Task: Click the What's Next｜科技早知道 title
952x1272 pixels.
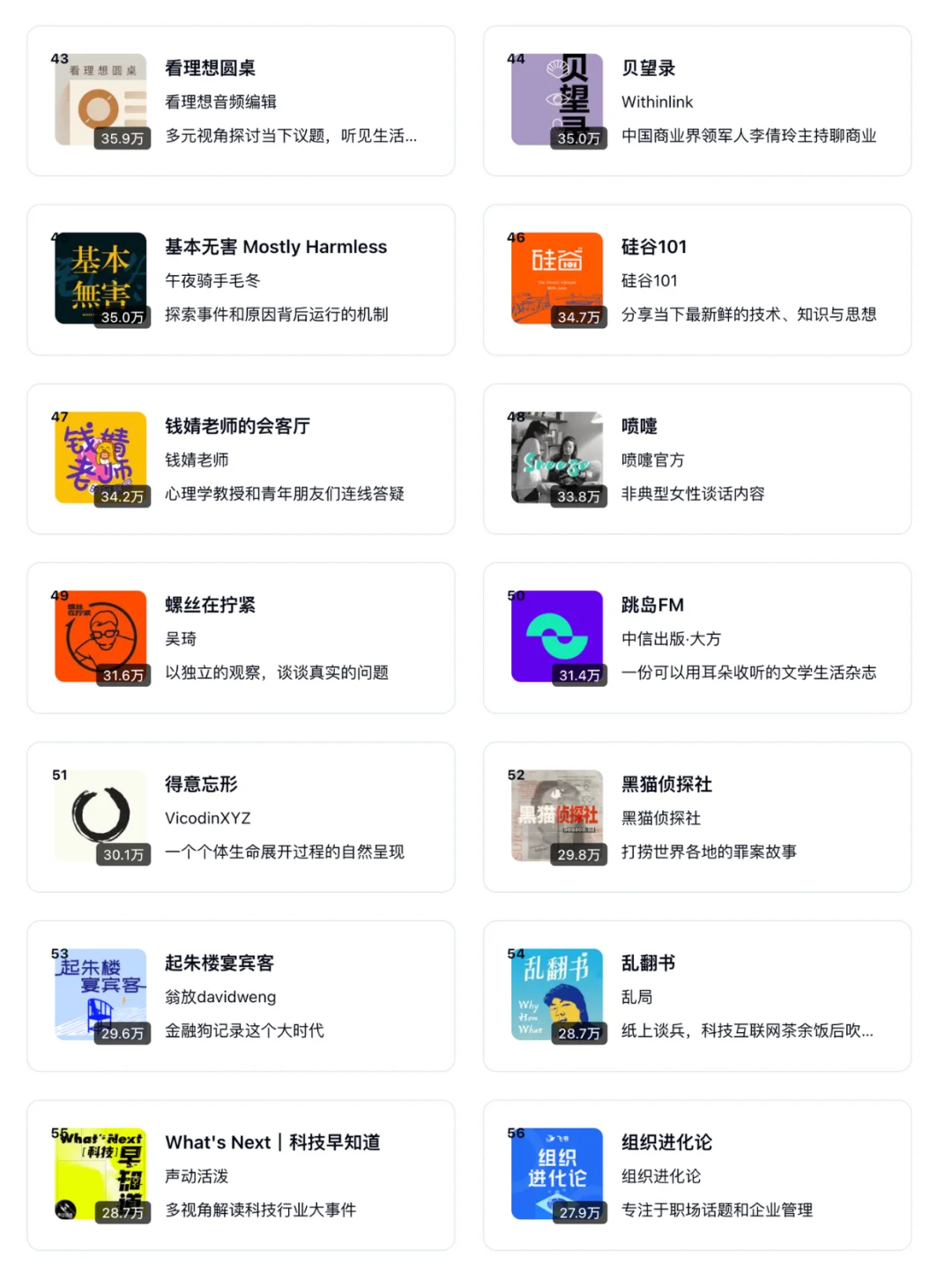Action: [x=273, y=1142]
